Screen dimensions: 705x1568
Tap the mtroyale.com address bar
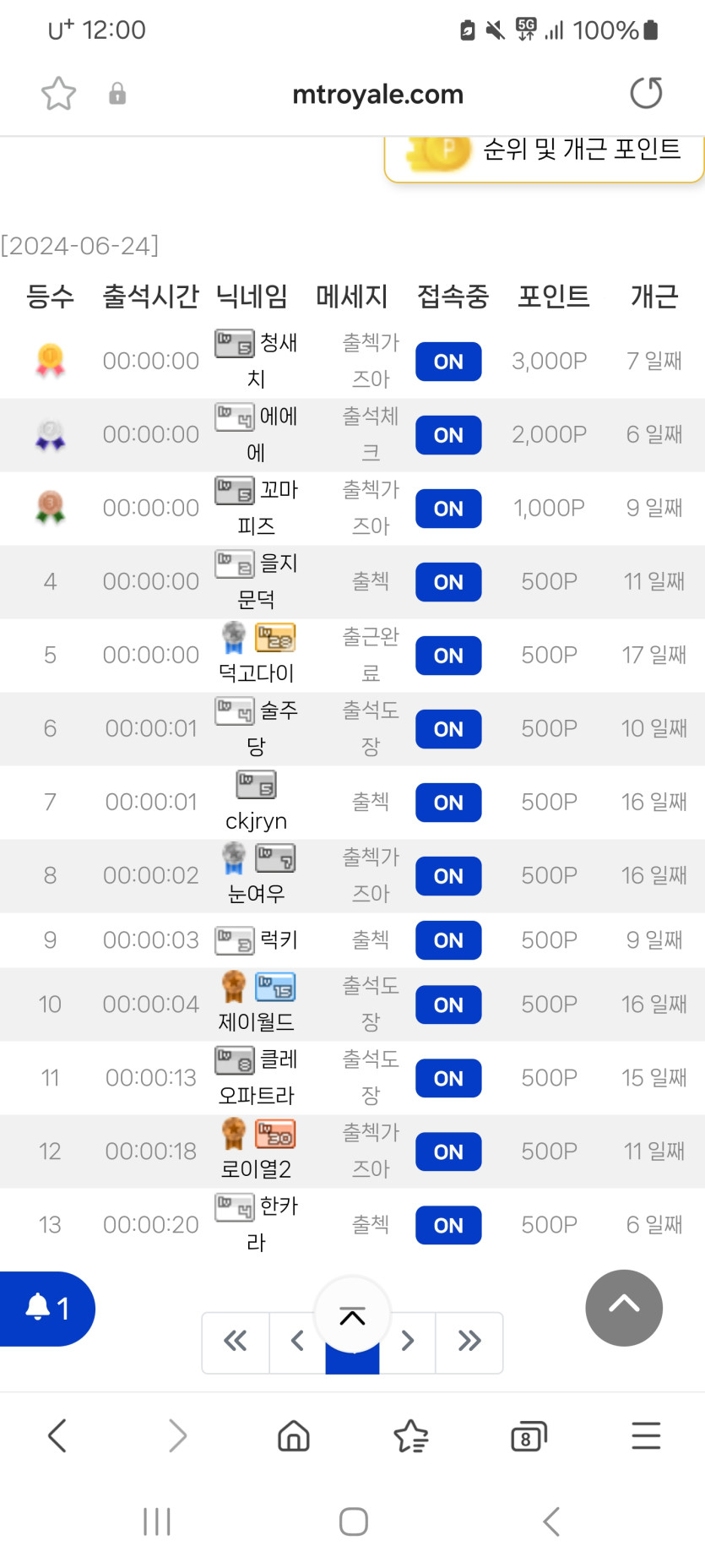pos(377,94)
